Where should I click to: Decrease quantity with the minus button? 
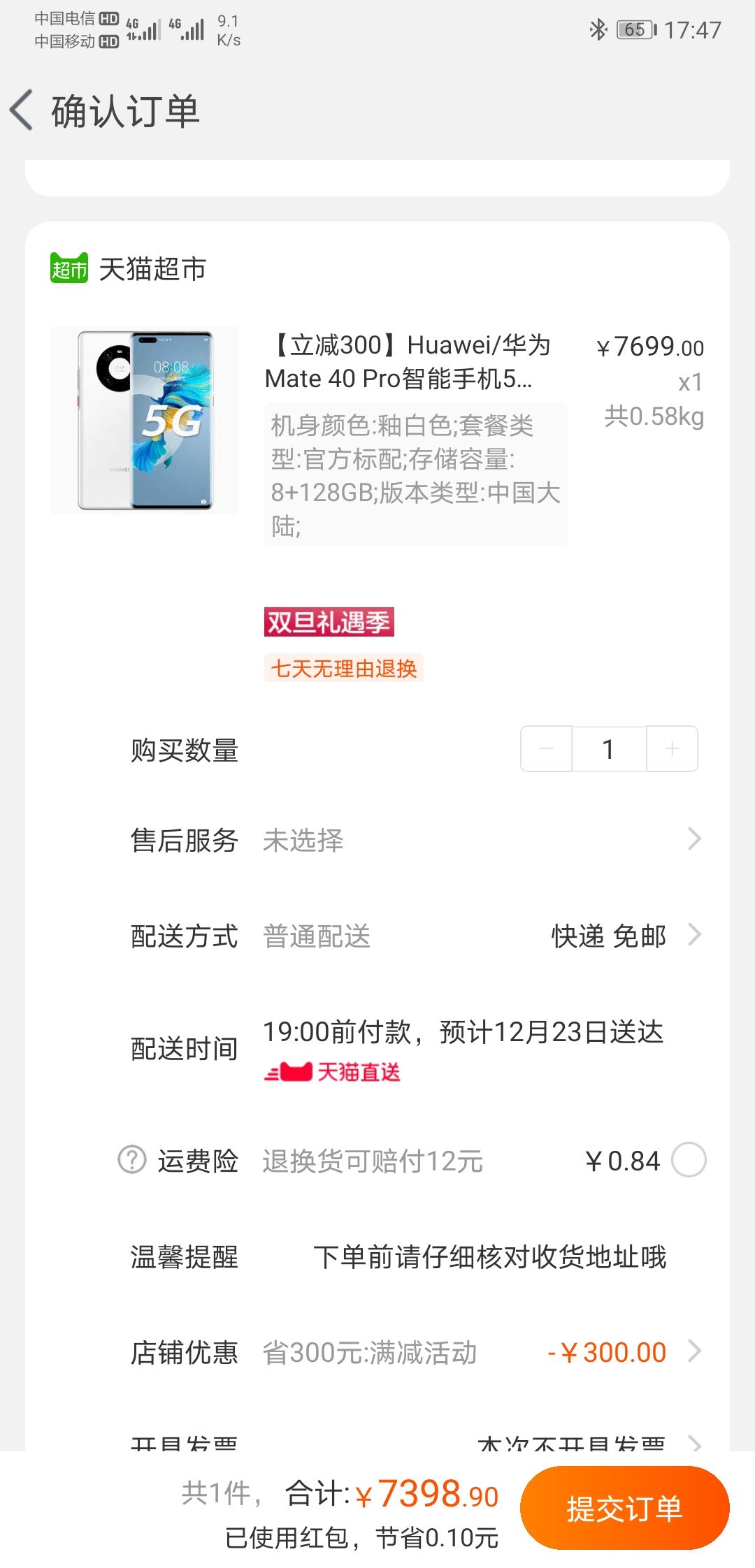pyautogui.click(x=545, y=748)
